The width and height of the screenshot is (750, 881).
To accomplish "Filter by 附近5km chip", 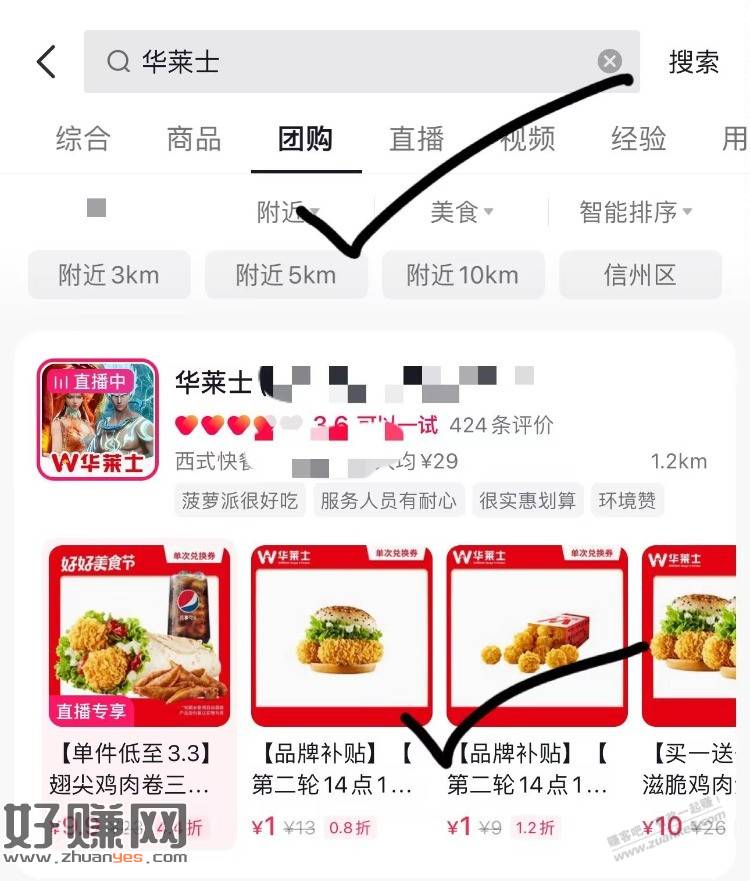I will (x=286, y=275).
